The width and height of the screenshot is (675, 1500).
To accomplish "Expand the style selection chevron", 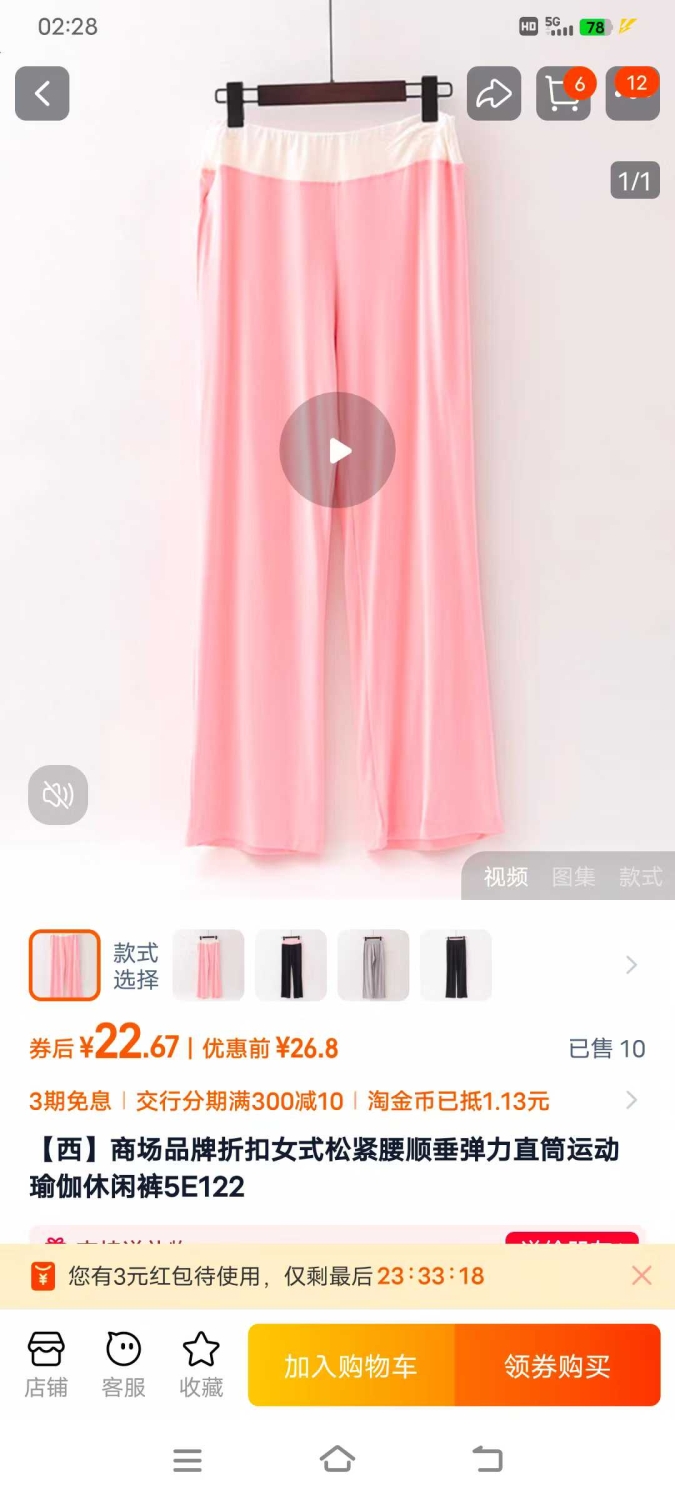I will (631, 965).
